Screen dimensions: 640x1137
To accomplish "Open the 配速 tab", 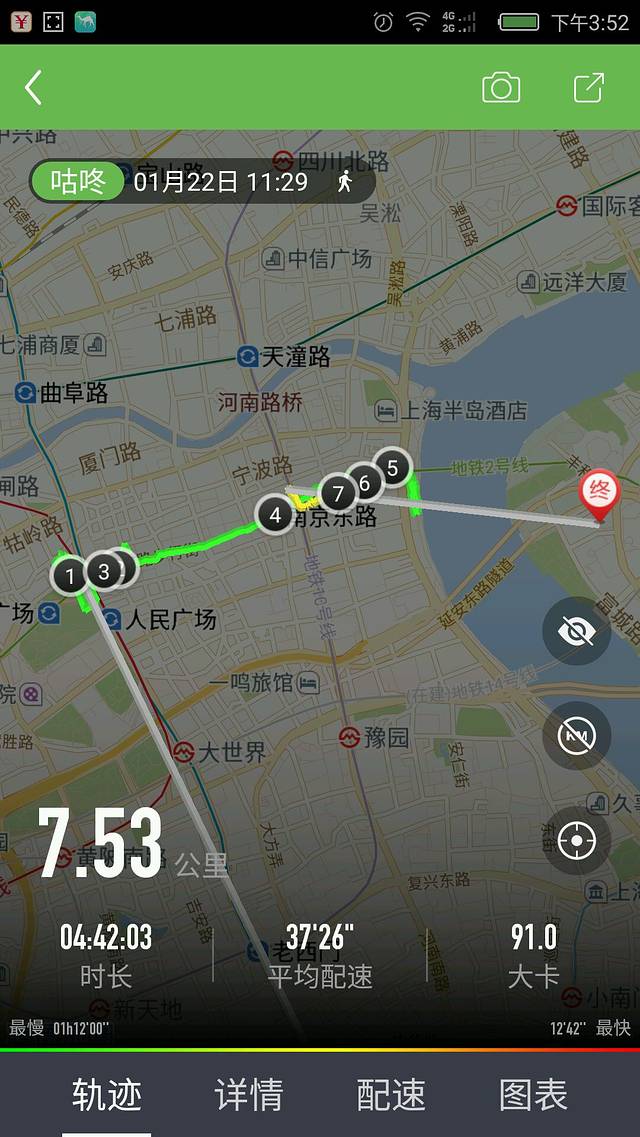I will pos(391,1095).
